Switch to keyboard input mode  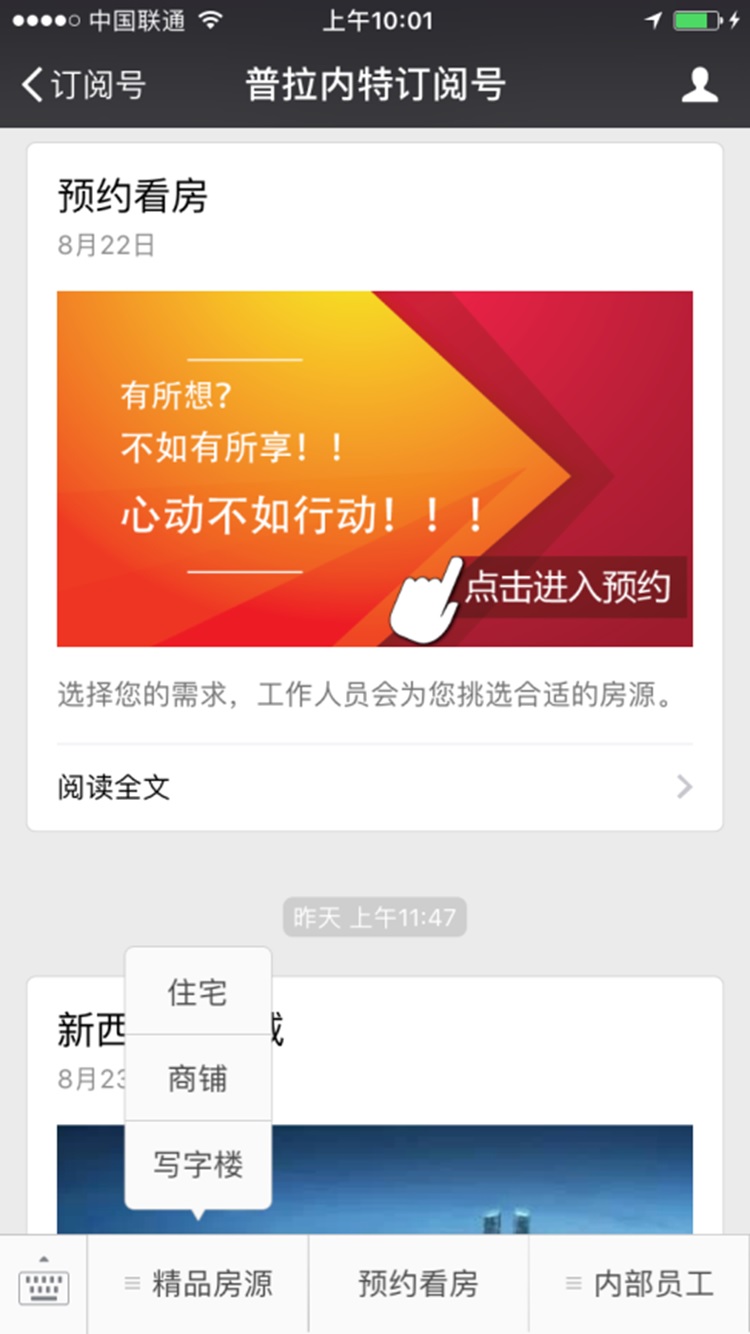click(x=44, y=1284)
